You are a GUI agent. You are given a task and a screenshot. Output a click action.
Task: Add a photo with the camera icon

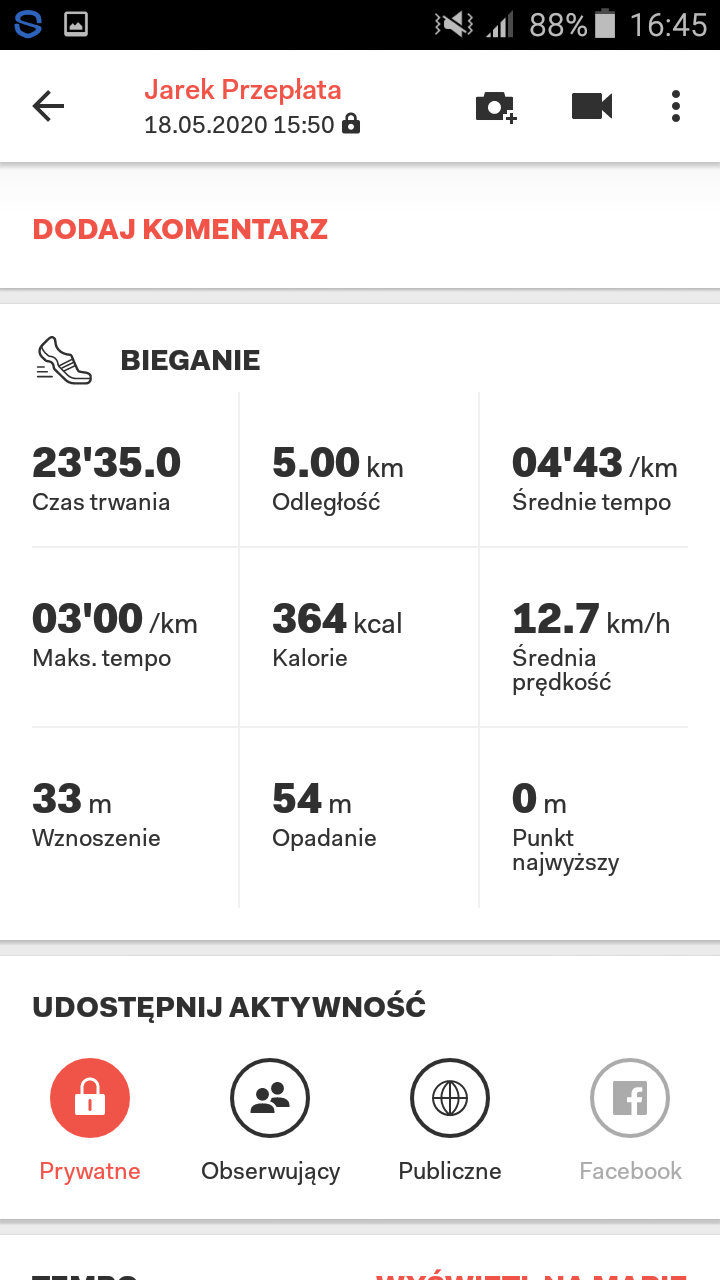click(x=496, y=106)
